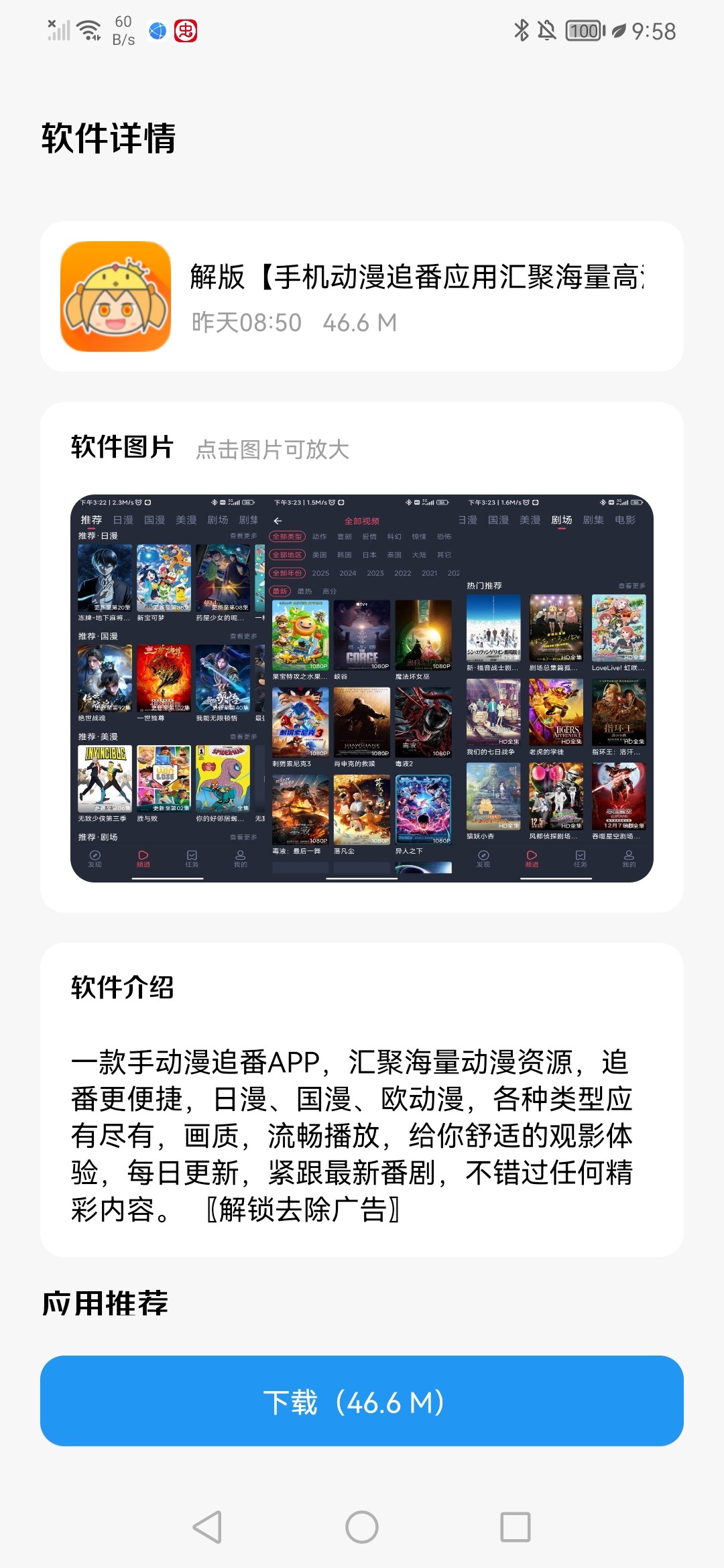Screen dimensions: 724x1568
Task: Go back using system back button
Action: (208, 1527)
